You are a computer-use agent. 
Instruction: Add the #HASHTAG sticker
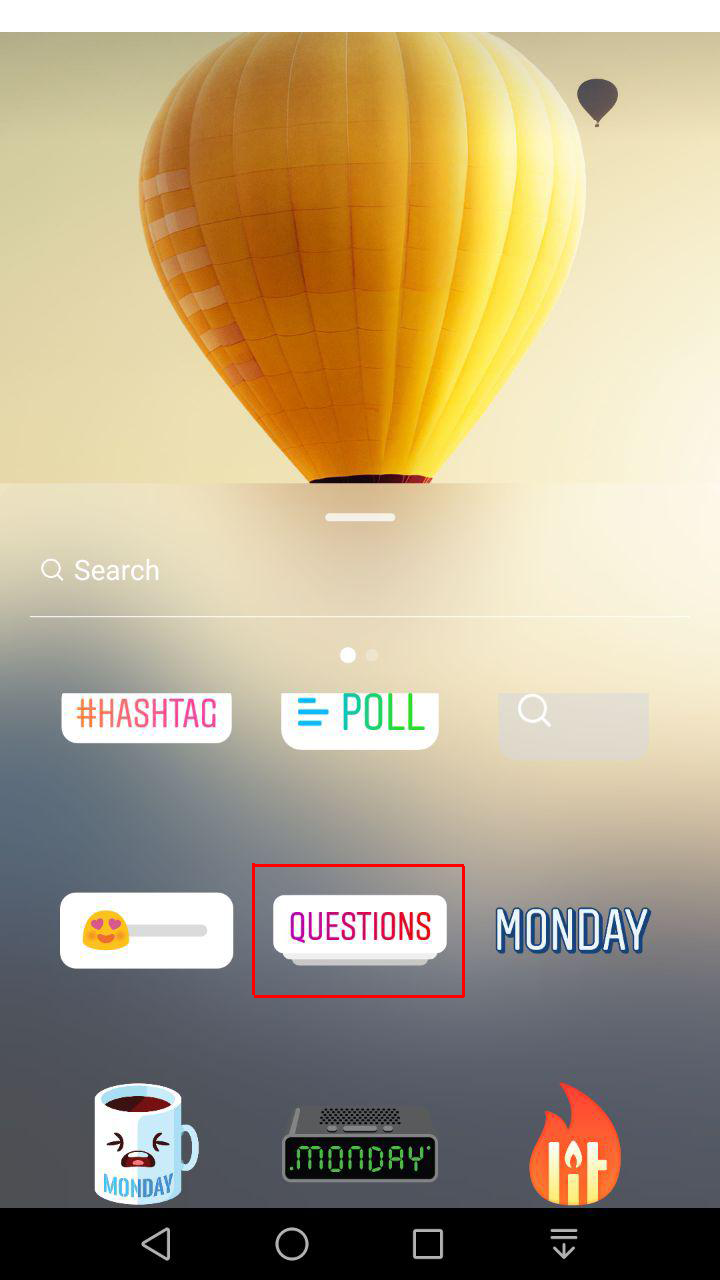[147, 716]
